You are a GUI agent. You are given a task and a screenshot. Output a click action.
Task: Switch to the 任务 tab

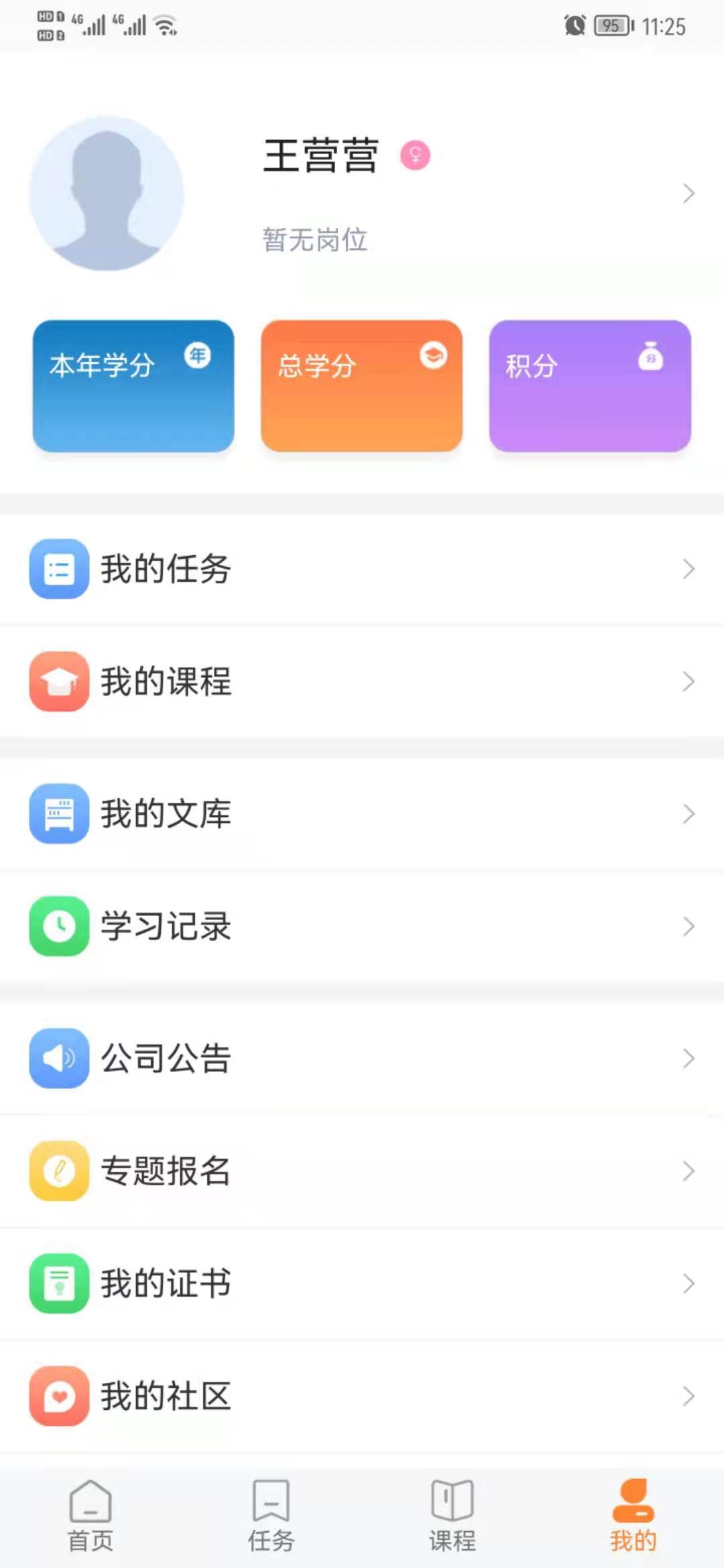pyautogui.click(x=271, y=1517)
